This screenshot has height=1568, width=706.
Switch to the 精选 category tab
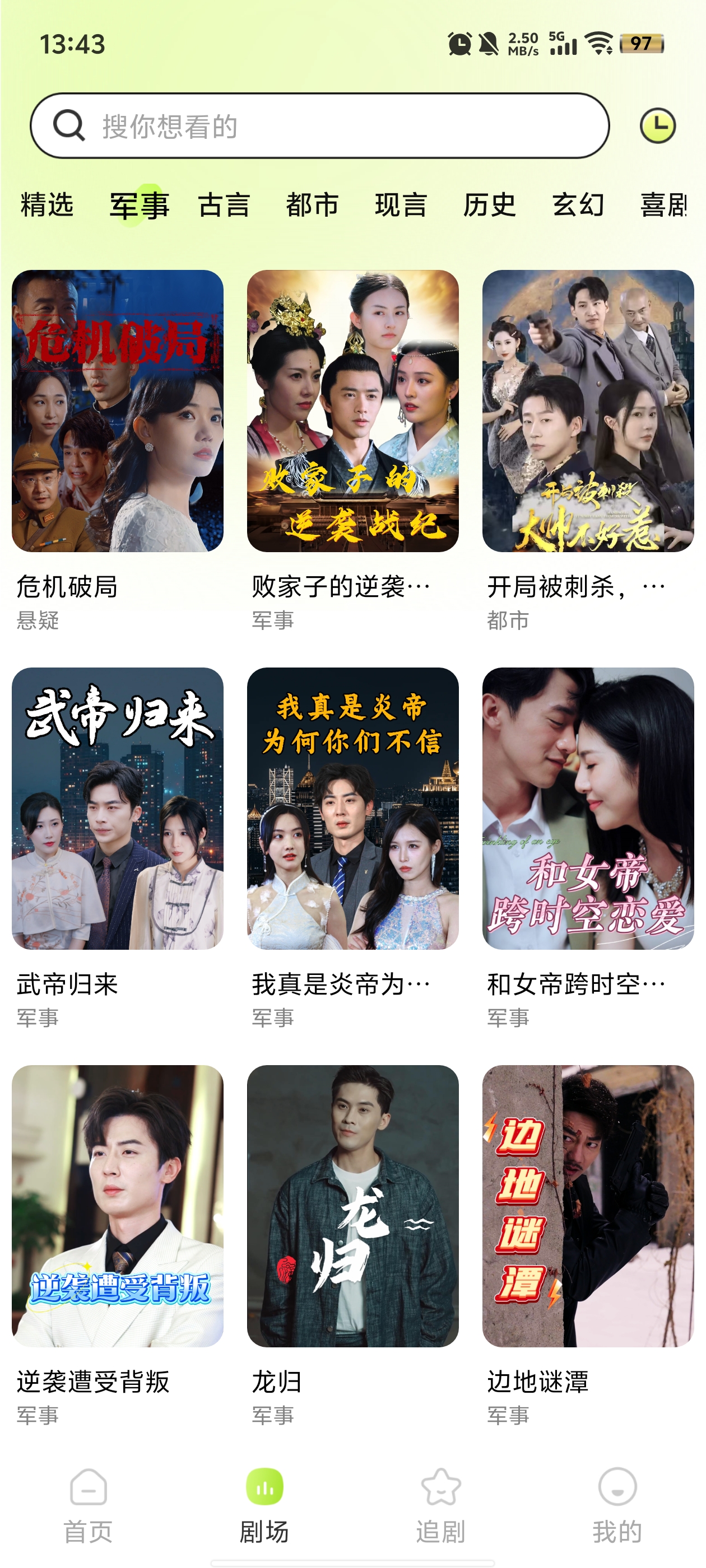pyautogui.click(x=47, y=205)
